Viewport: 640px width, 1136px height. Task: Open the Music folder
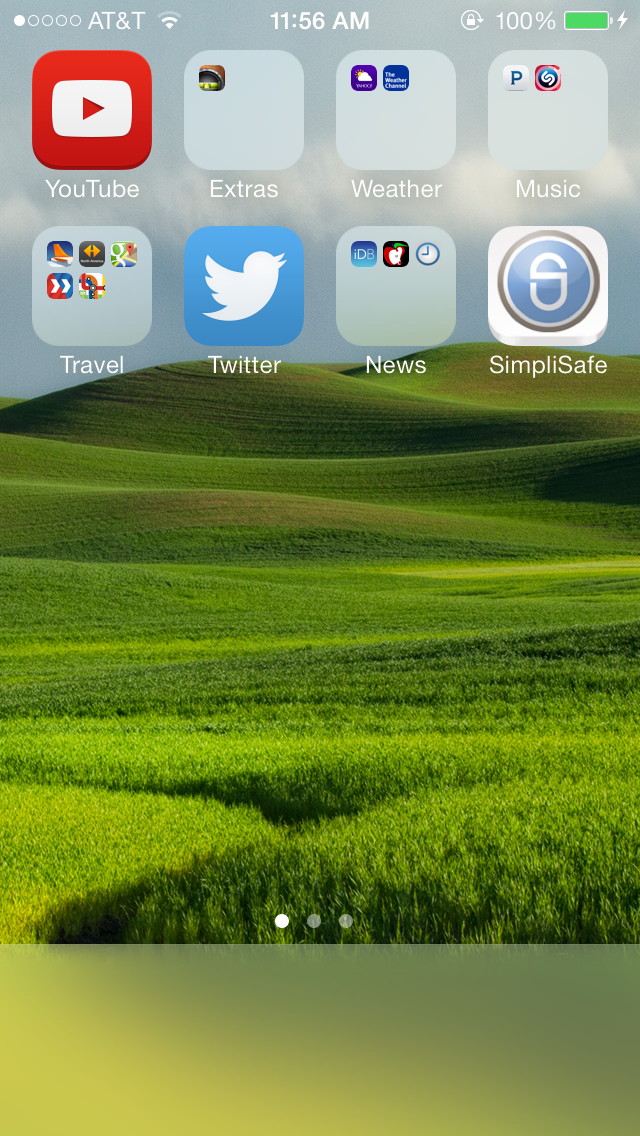tap(548, 110)
